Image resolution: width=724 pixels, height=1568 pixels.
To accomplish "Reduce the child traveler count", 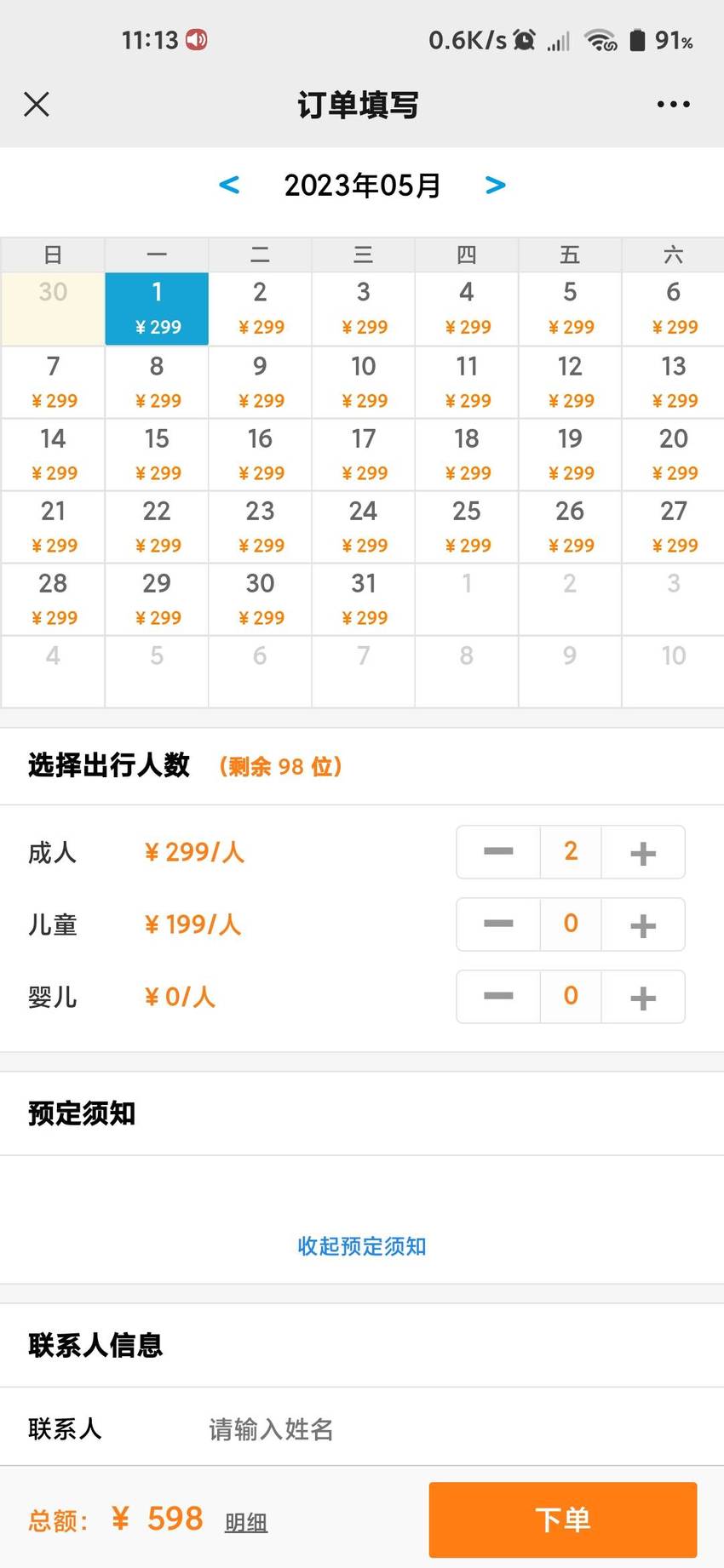I will [498, 924].
